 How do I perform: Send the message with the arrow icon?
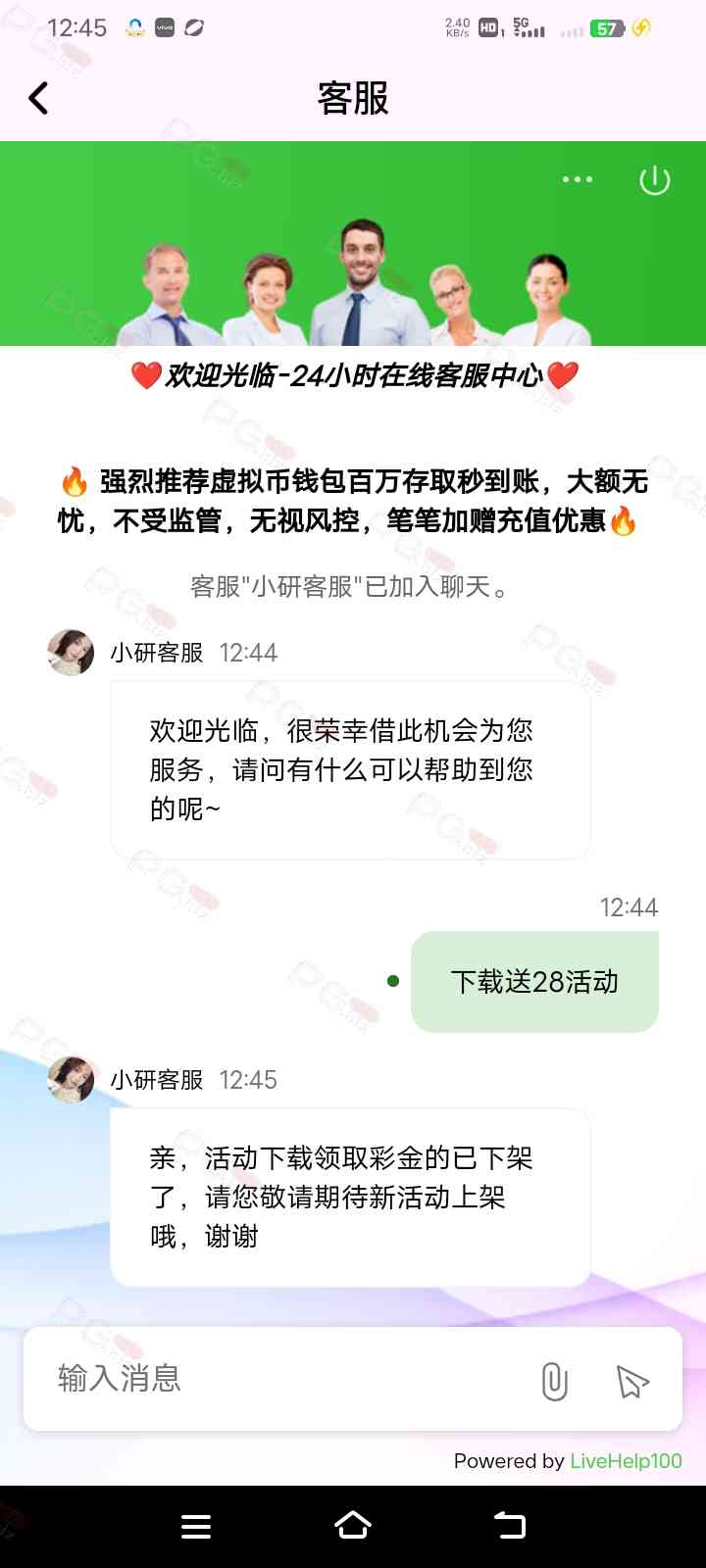(x=632, y=1381)
